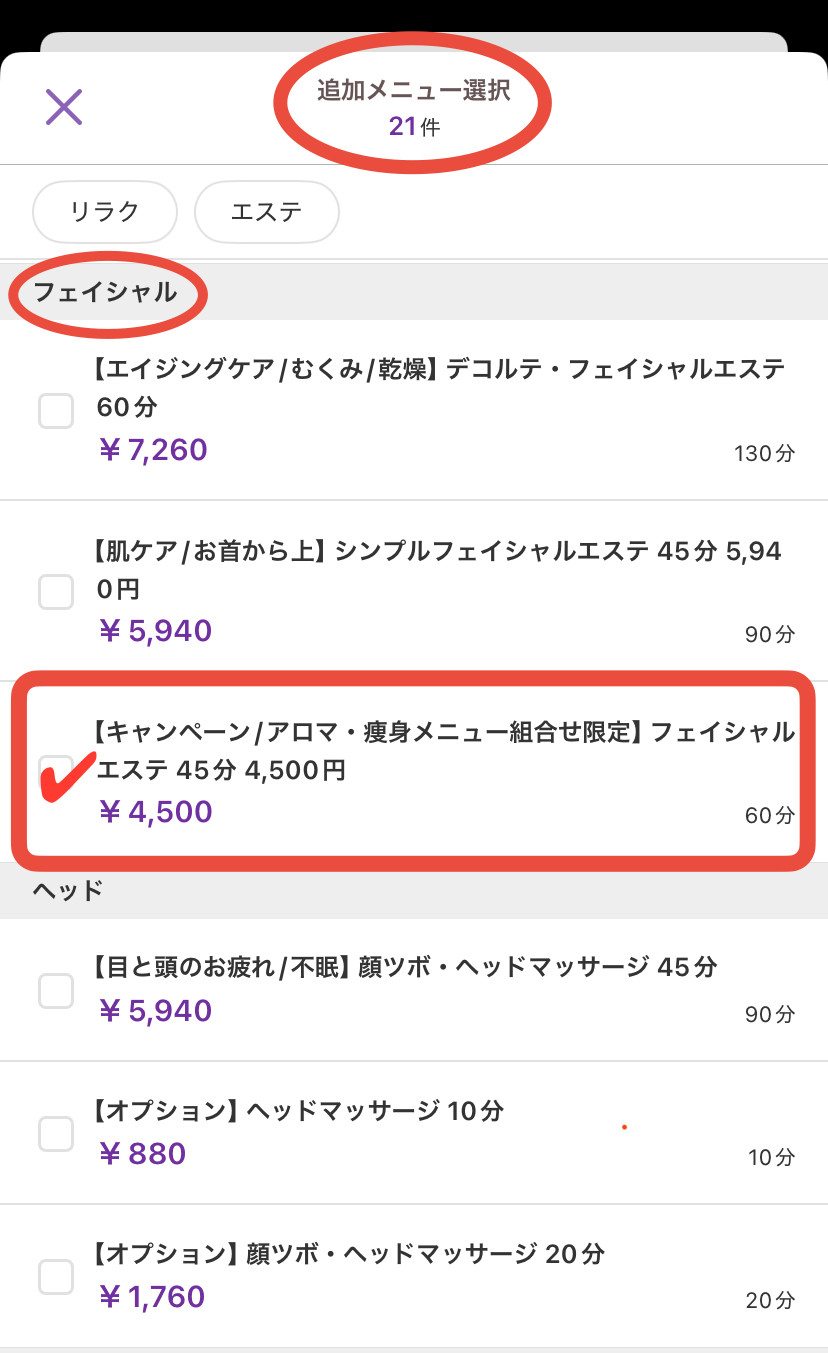Select 顔ツボ・ヘッドマッサージ 45分 ¥5,940
Viewport: 828px width, 1353px height.
56,990
